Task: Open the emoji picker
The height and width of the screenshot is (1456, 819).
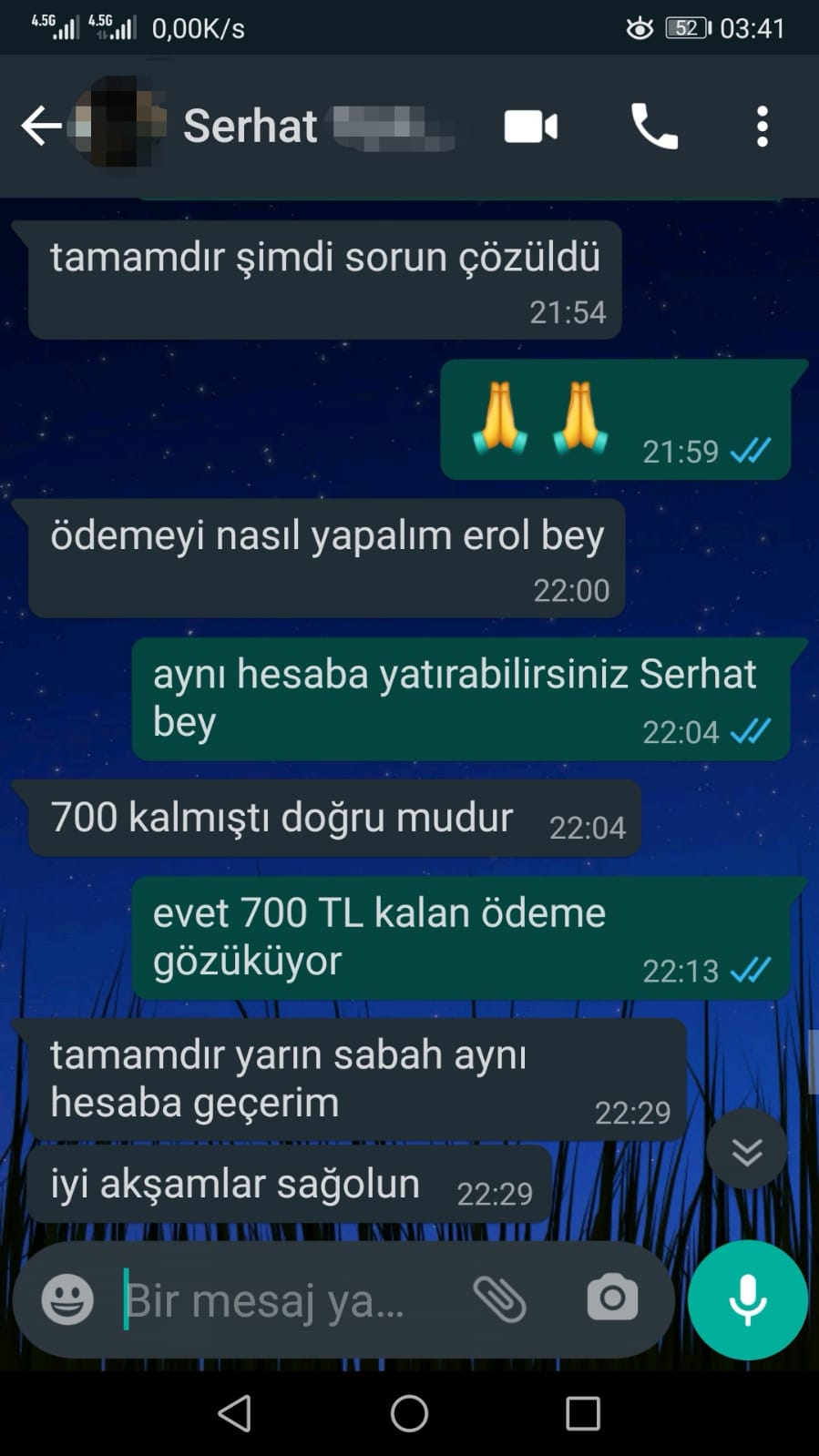Action: point(67,1298)
